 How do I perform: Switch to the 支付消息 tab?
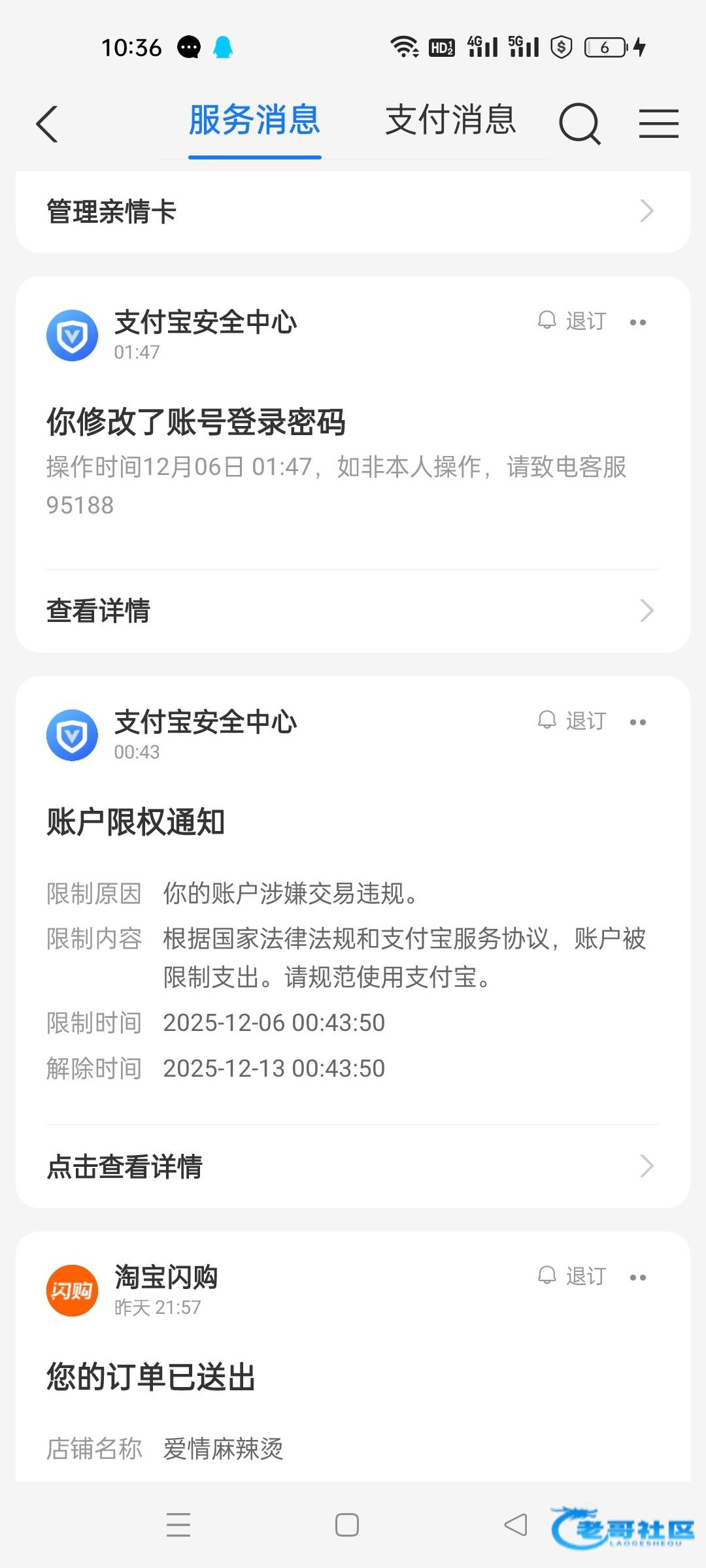tap(450, 120)
